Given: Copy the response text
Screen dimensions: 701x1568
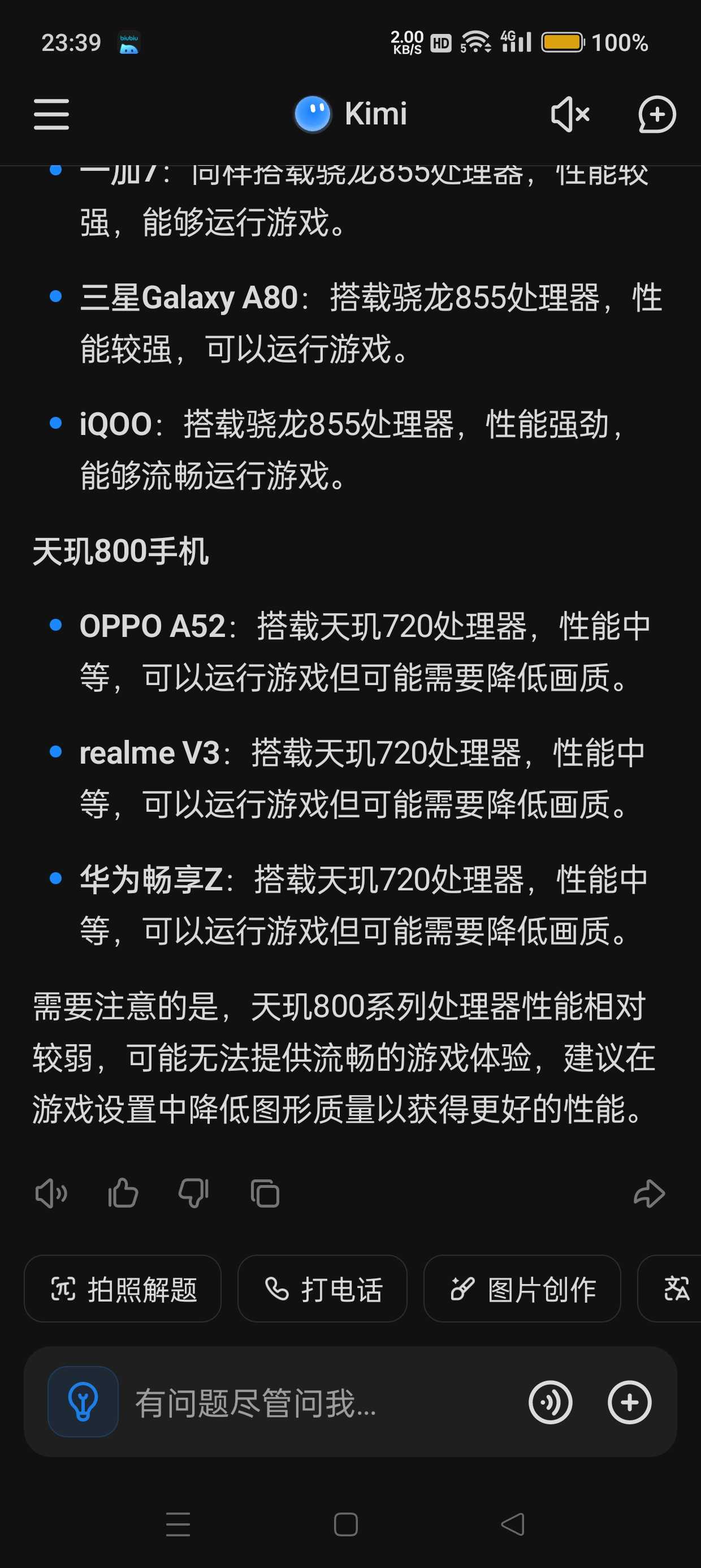Looking at the screenshot, I should pyautogui.click(x=265, y=1194).
